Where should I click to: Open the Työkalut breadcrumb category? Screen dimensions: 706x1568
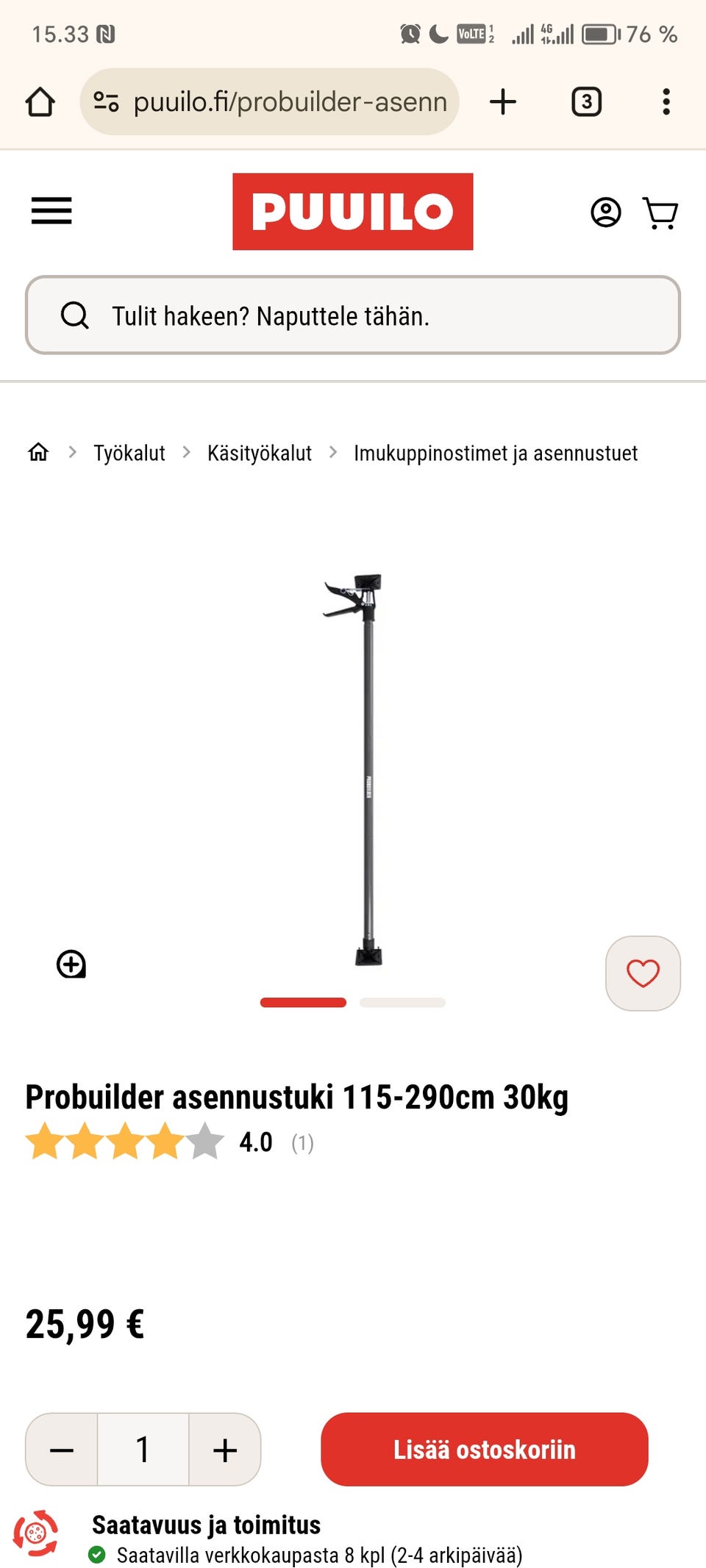pos(129,453)
